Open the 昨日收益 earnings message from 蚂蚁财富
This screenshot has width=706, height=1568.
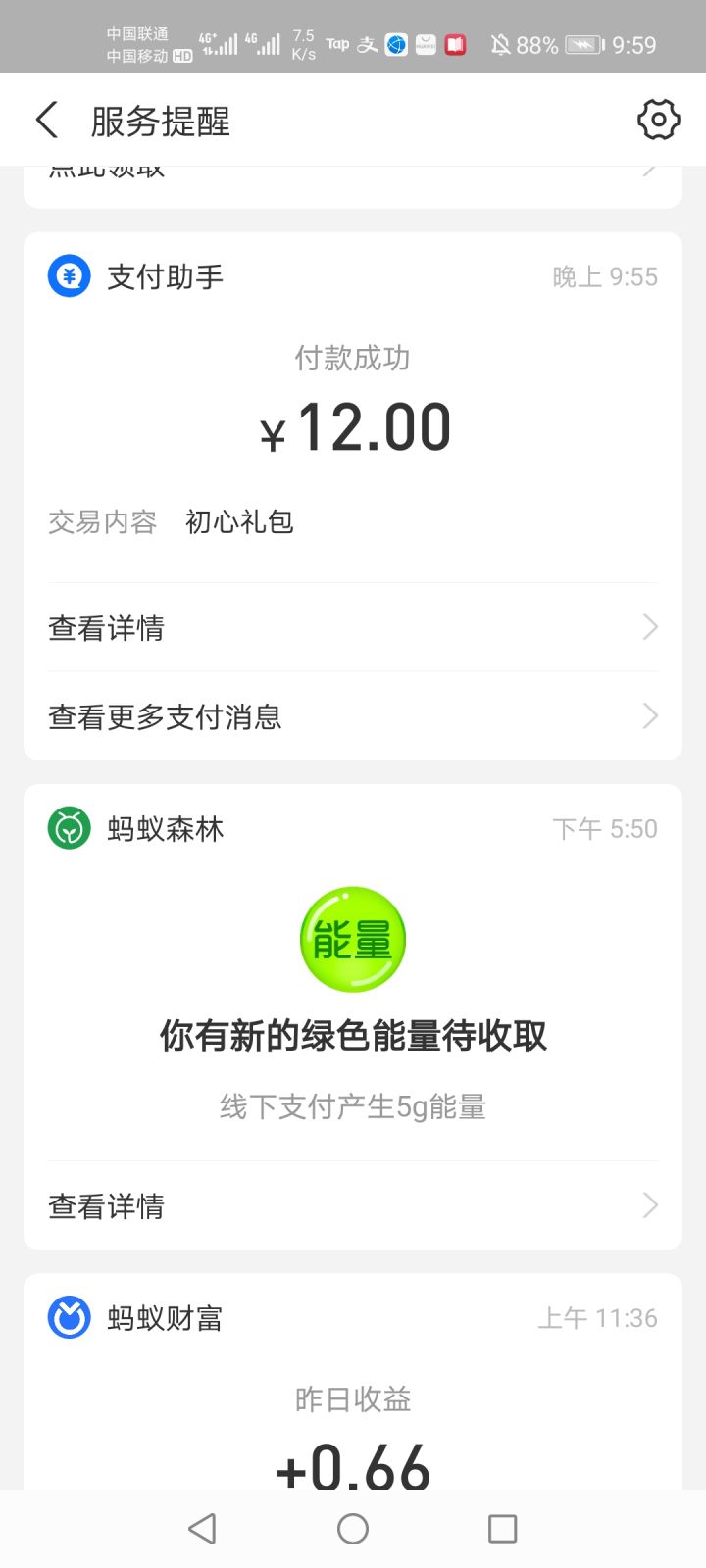pyautogui.click(x=353, y=1401)
